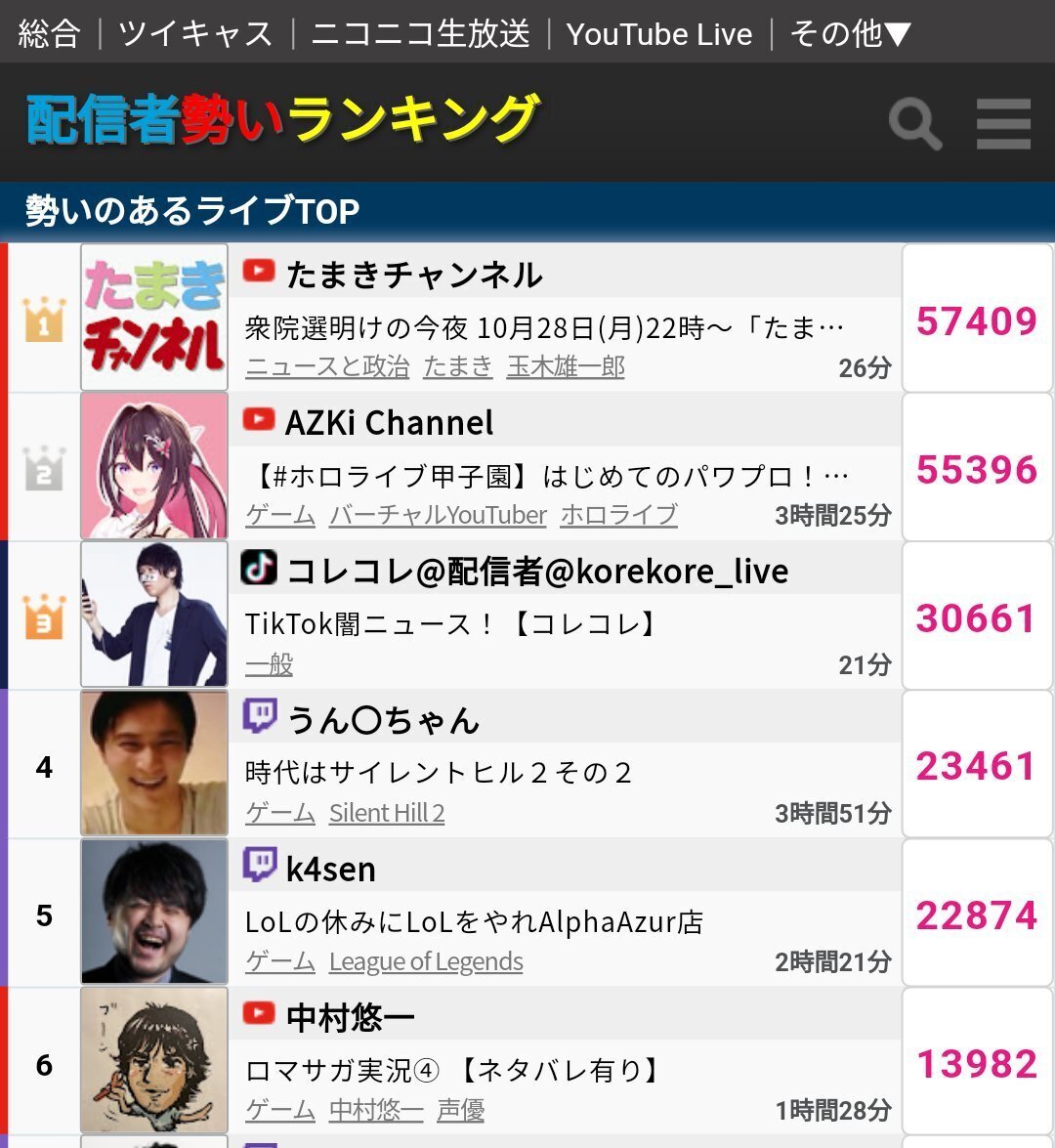Screen dimensions: 1055x1148
Task: Switch to the ツイキャス tab
Action: coord(195,34)
